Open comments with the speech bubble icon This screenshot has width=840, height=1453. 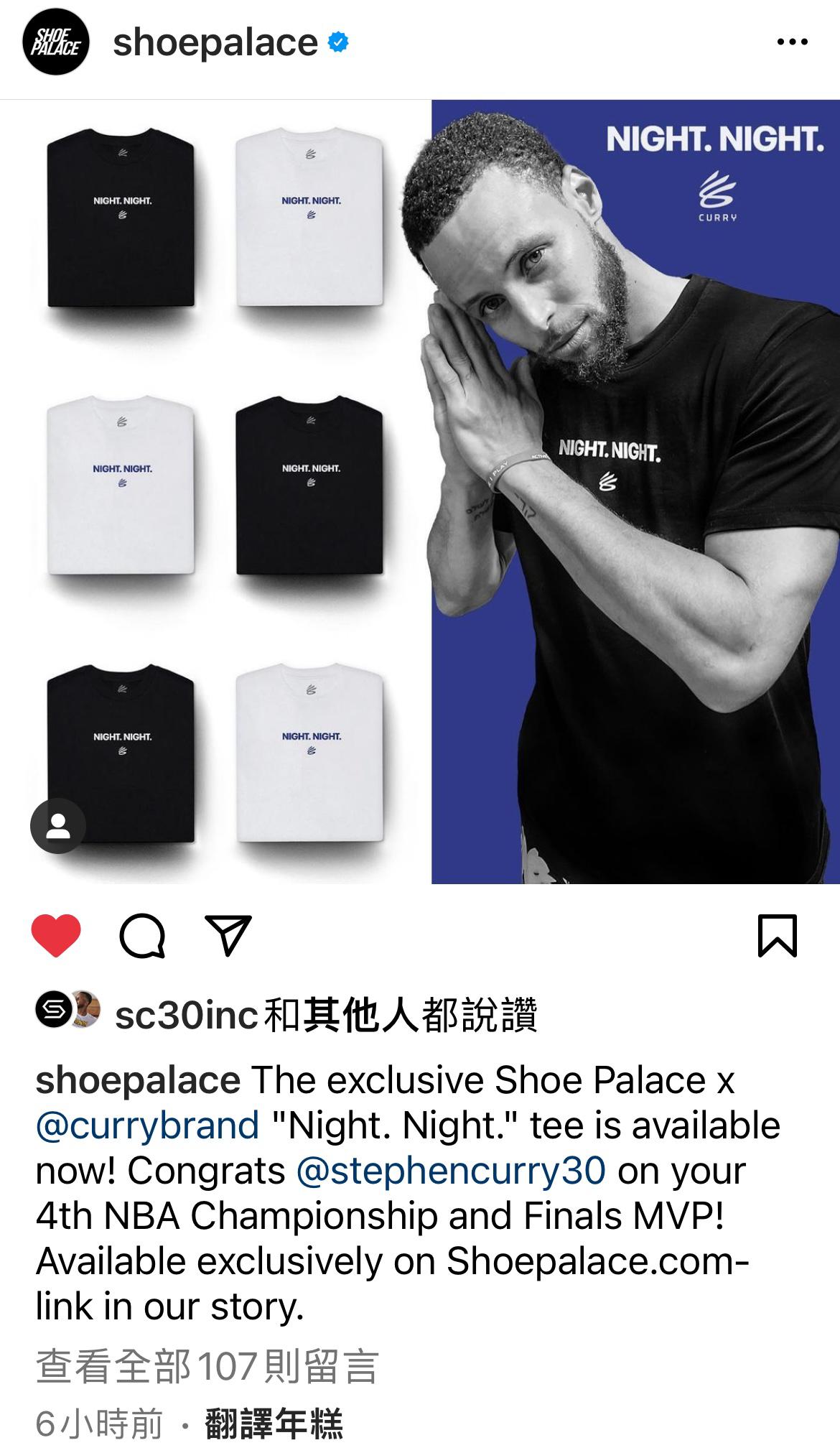click(x=143, y=936)
